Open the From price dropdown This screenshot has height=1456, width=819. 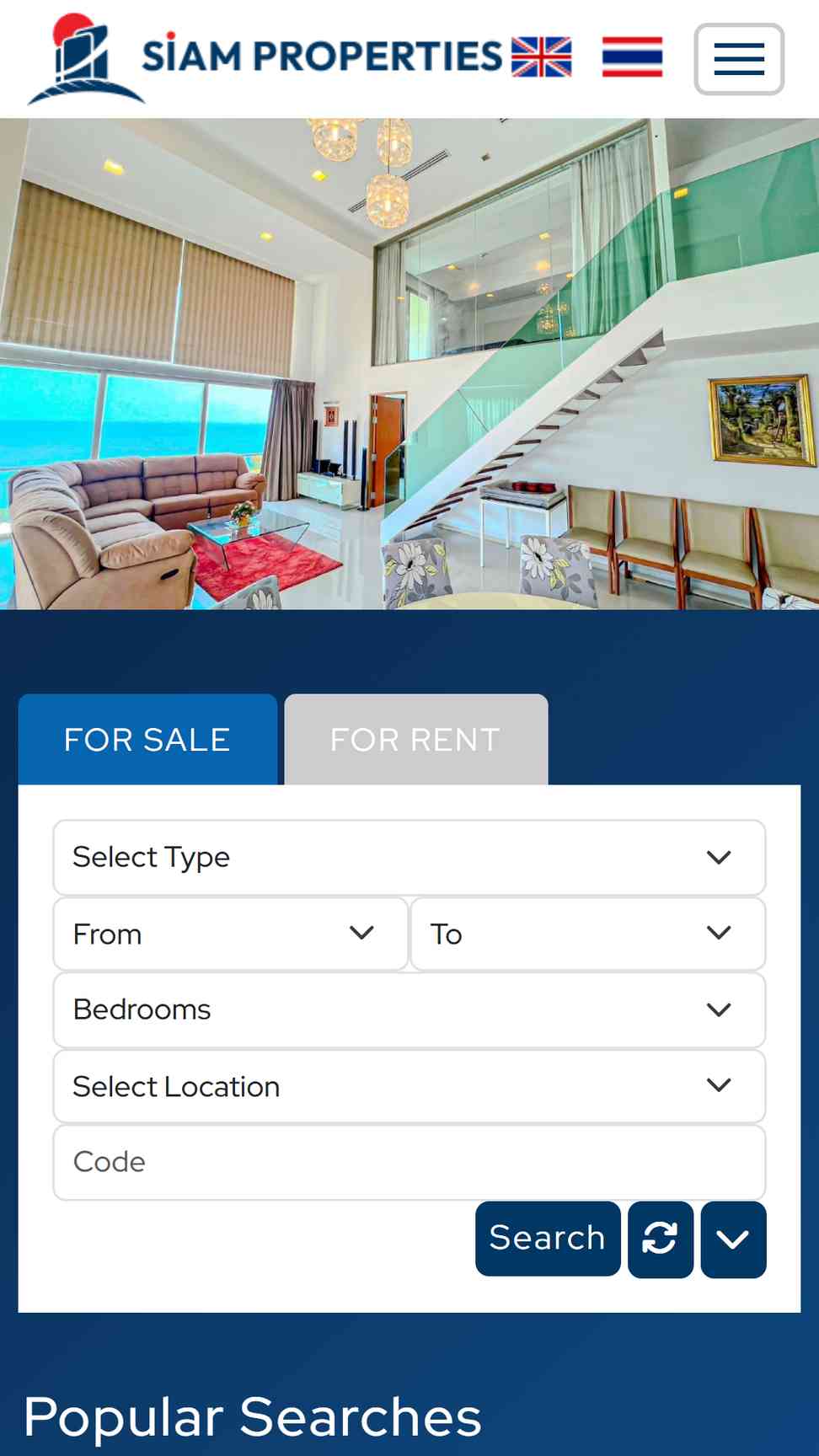click(231, 934)
